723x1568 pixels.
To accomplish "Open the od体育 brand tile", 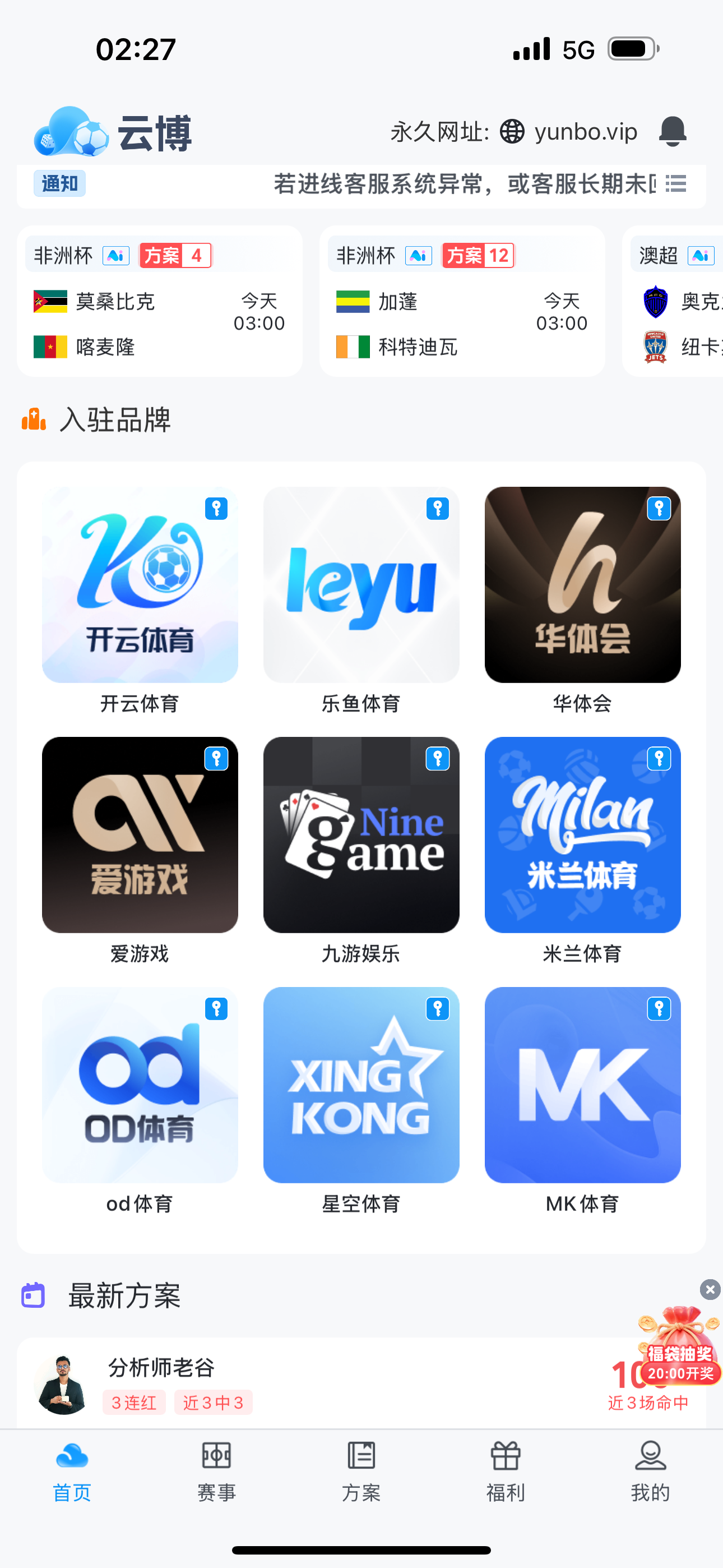I will tap(140, 1085).
